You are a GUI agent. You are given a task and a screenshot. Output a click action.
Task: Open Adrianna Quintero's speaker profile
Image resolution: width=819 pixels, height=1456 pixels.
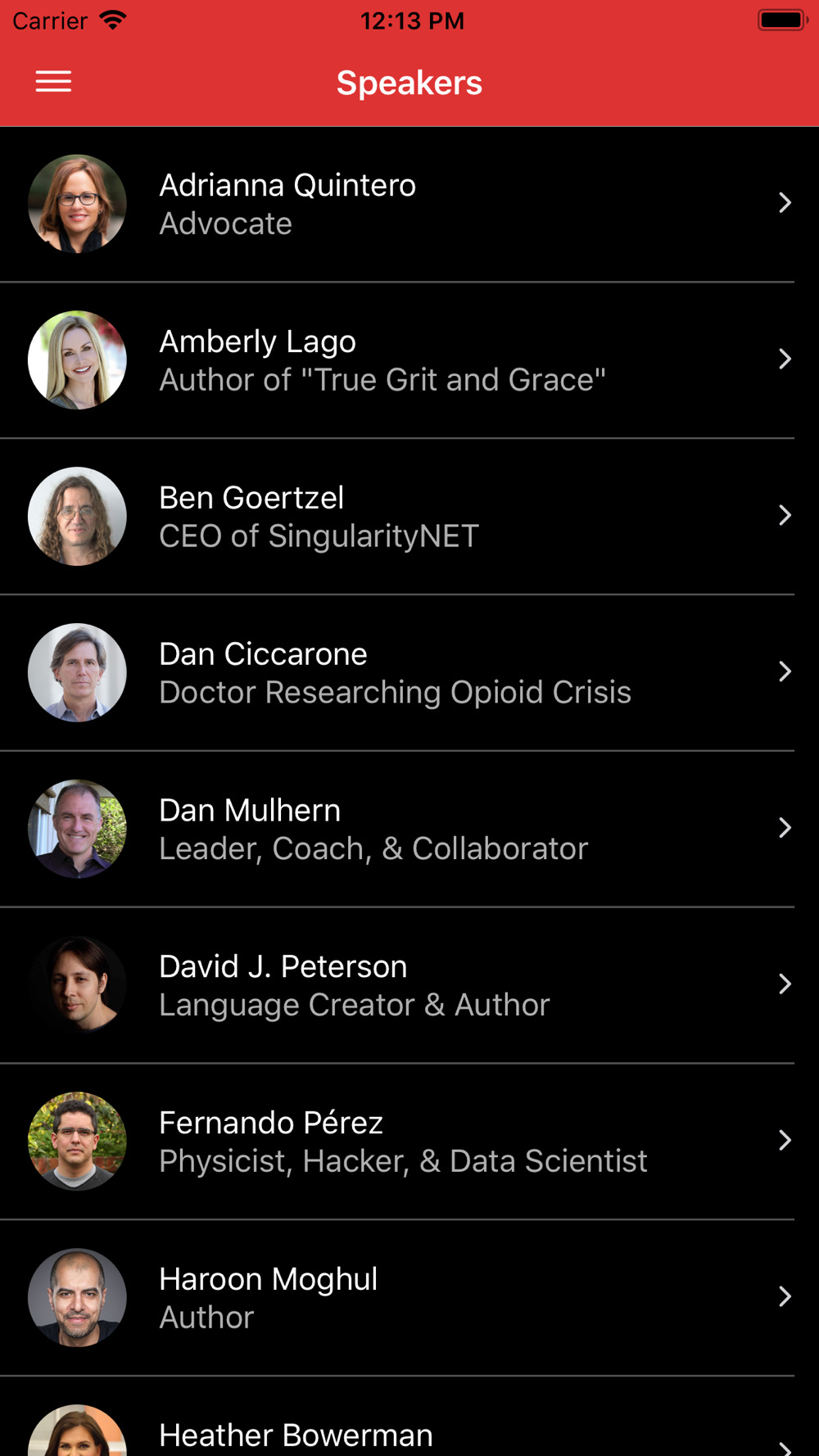point(409,205)
